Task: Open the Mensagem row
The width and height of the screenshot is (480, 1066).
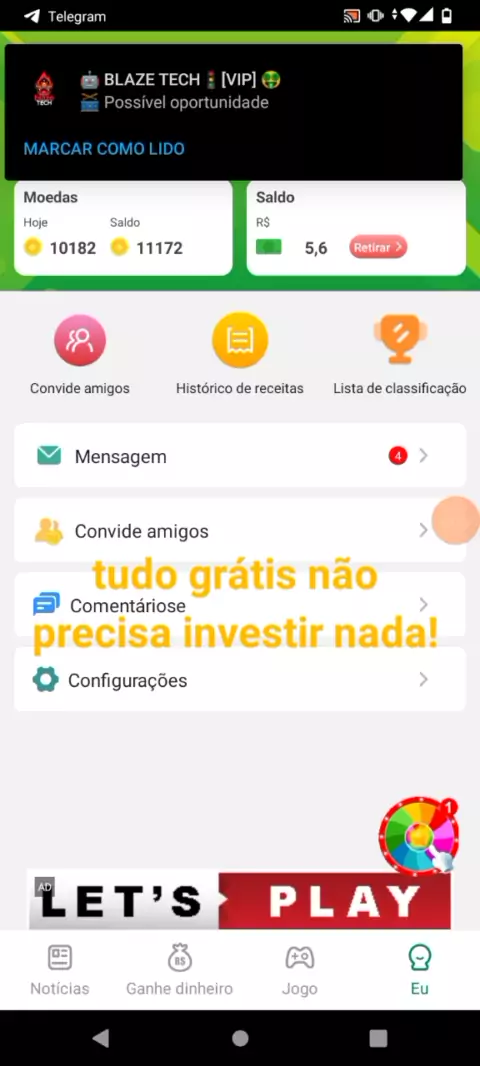Action: click(240, 455)
